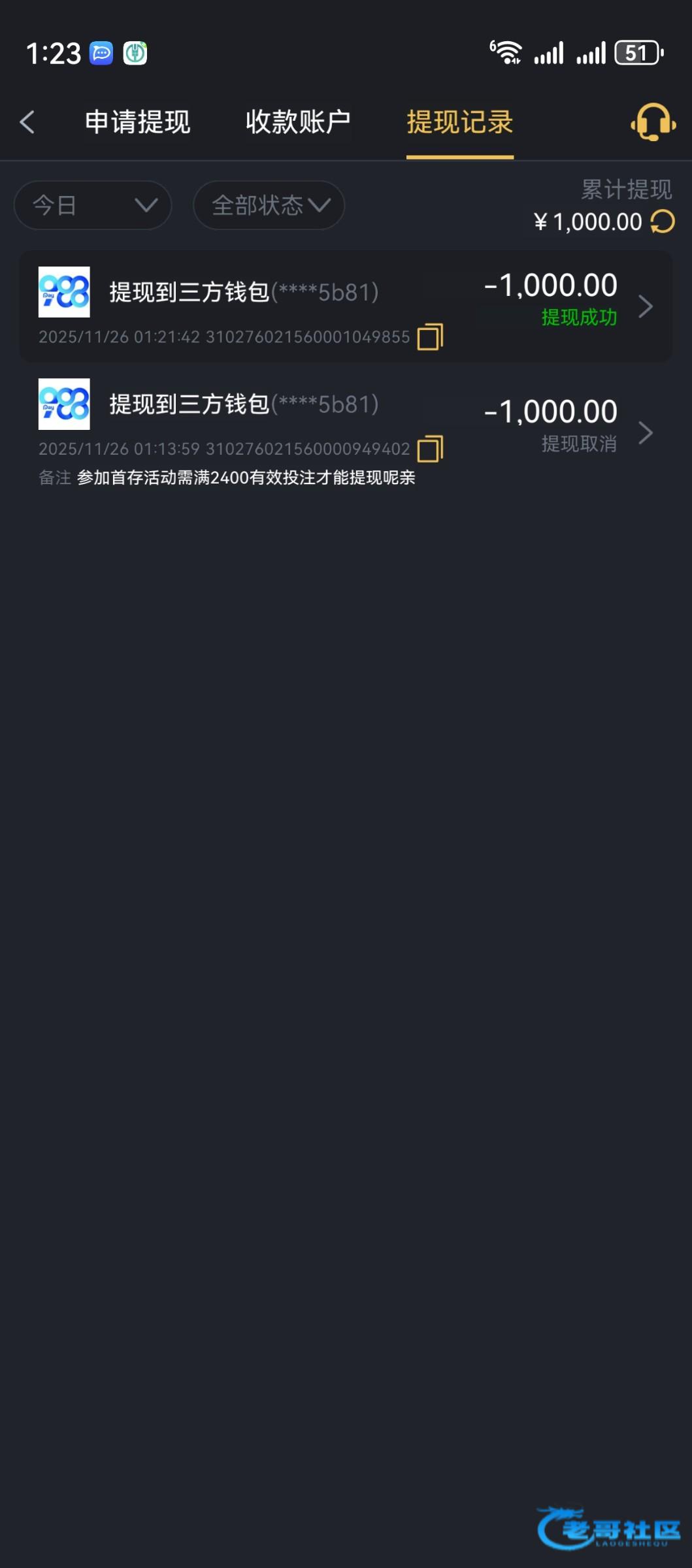Image resolution: width=692 pixels, height=1568 pixels.
Task: Open the 全部状态 status filter
Action: point(269,205)
